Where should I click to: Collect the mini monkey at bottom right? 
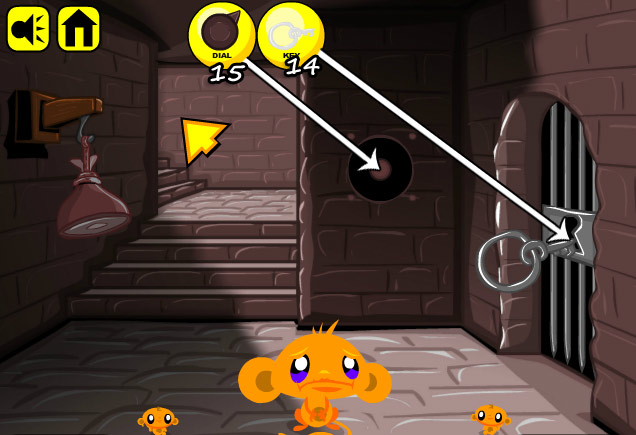click(x=490, y=418)
